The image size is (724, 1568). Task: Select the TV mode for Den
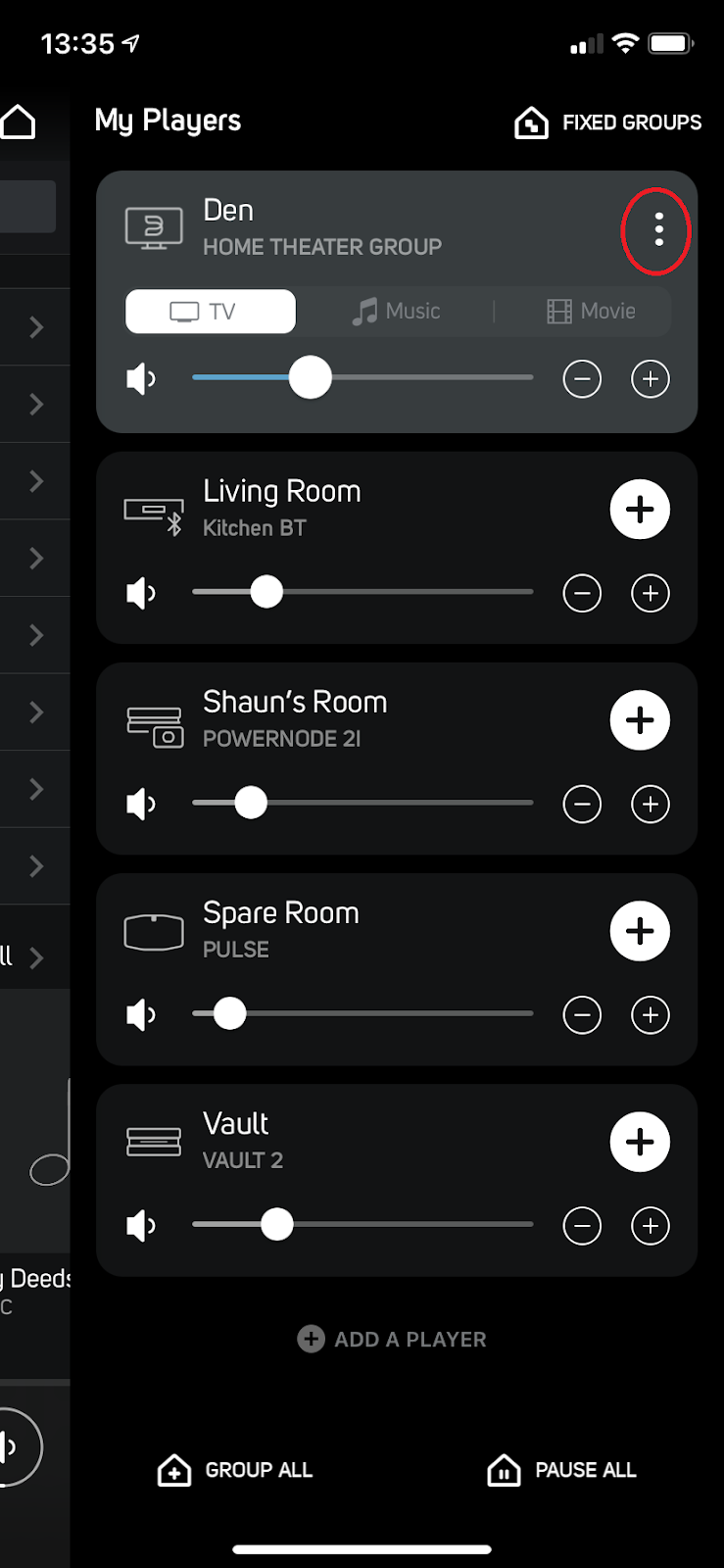pos(211,312)
